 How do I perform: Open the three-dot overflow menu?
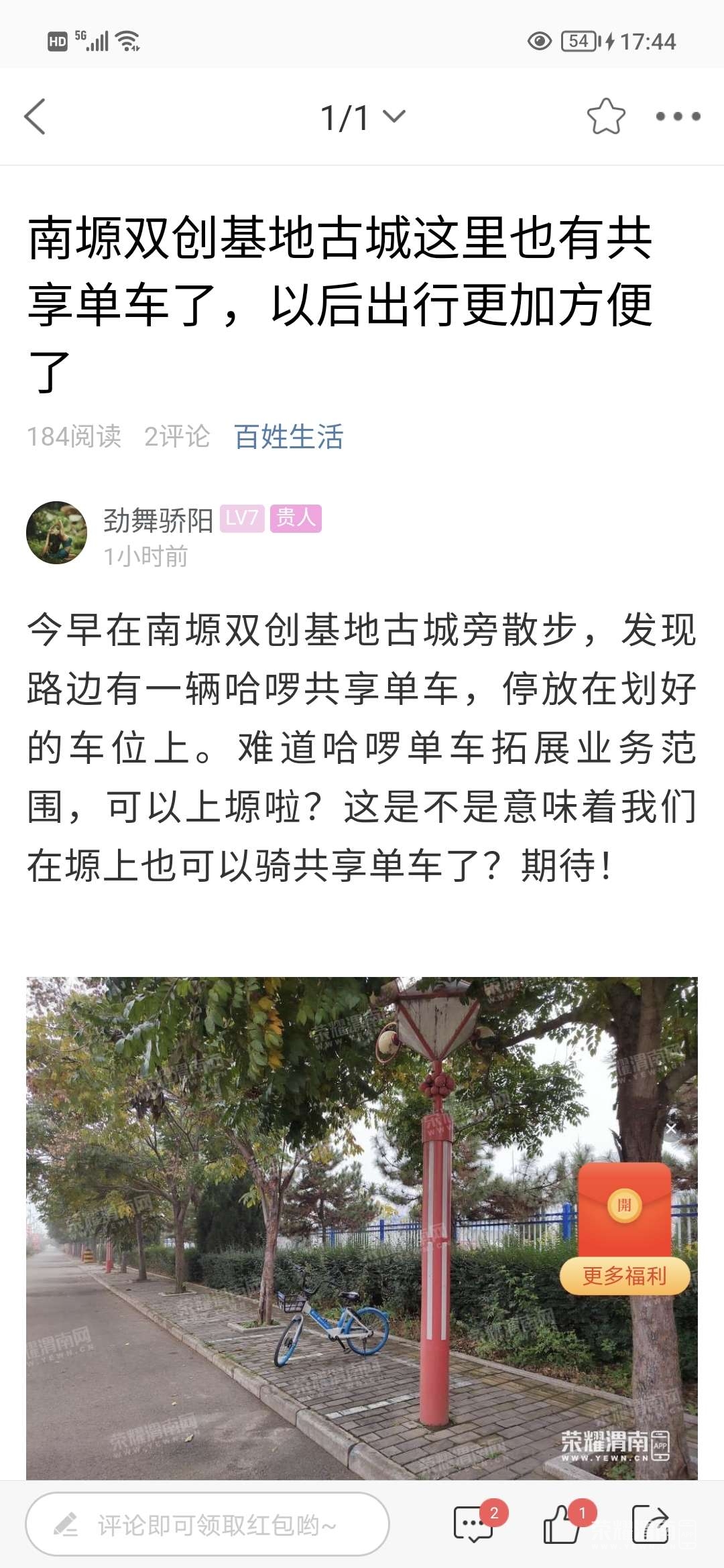678,117
